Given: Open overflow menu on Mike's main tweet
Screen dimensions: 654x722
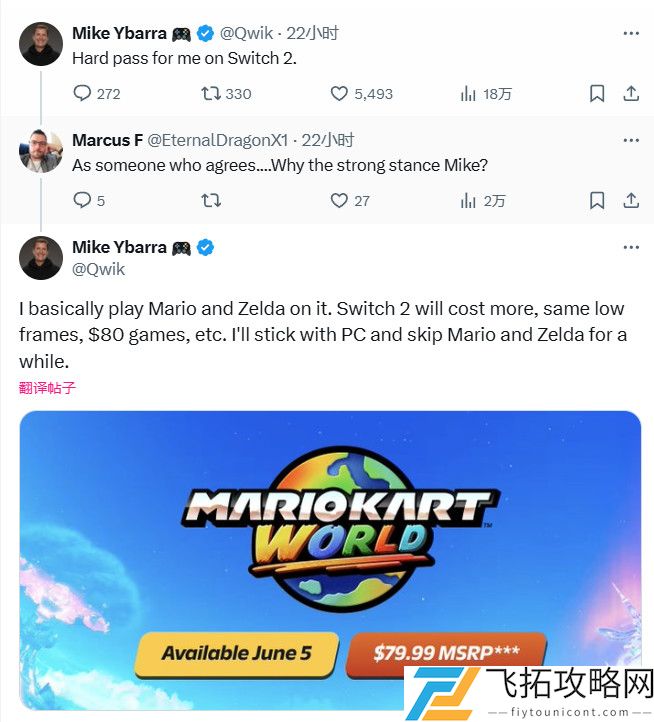Looking at the screenshot, I should (x=630, y=247).
